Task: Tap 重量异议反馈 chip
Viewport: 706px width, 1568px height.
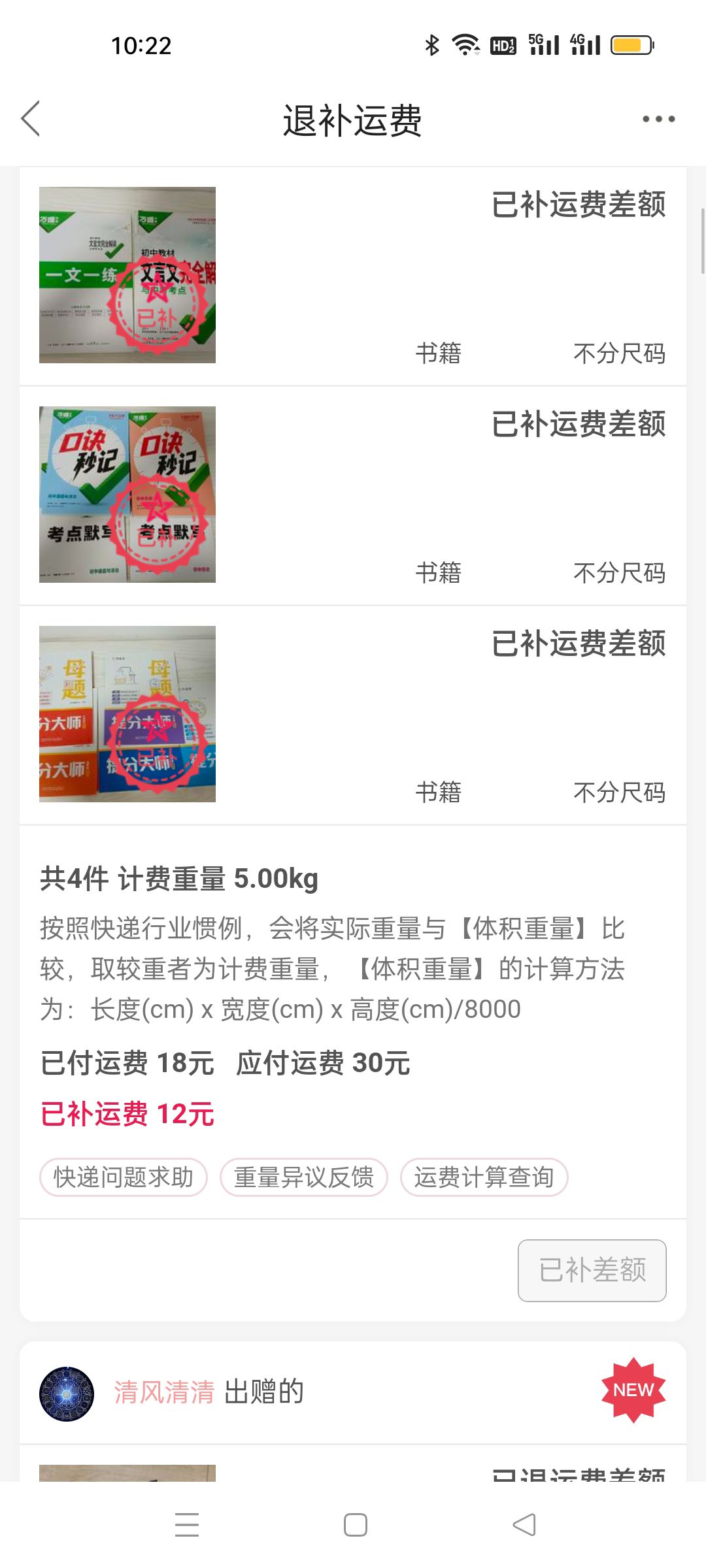Action: pyautogui.click(x=304, y=1177)
